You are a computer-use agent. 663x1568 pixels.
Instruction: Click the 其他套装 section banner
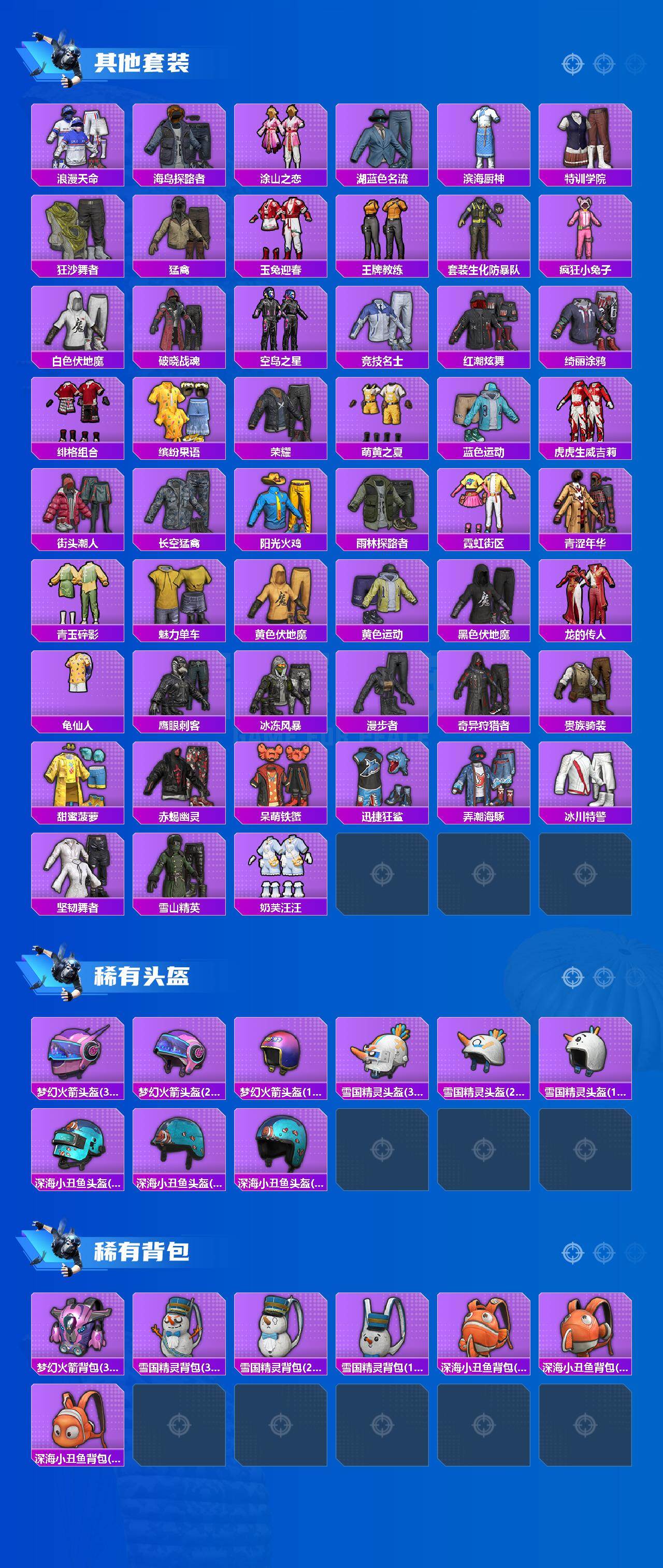(143, 61)
